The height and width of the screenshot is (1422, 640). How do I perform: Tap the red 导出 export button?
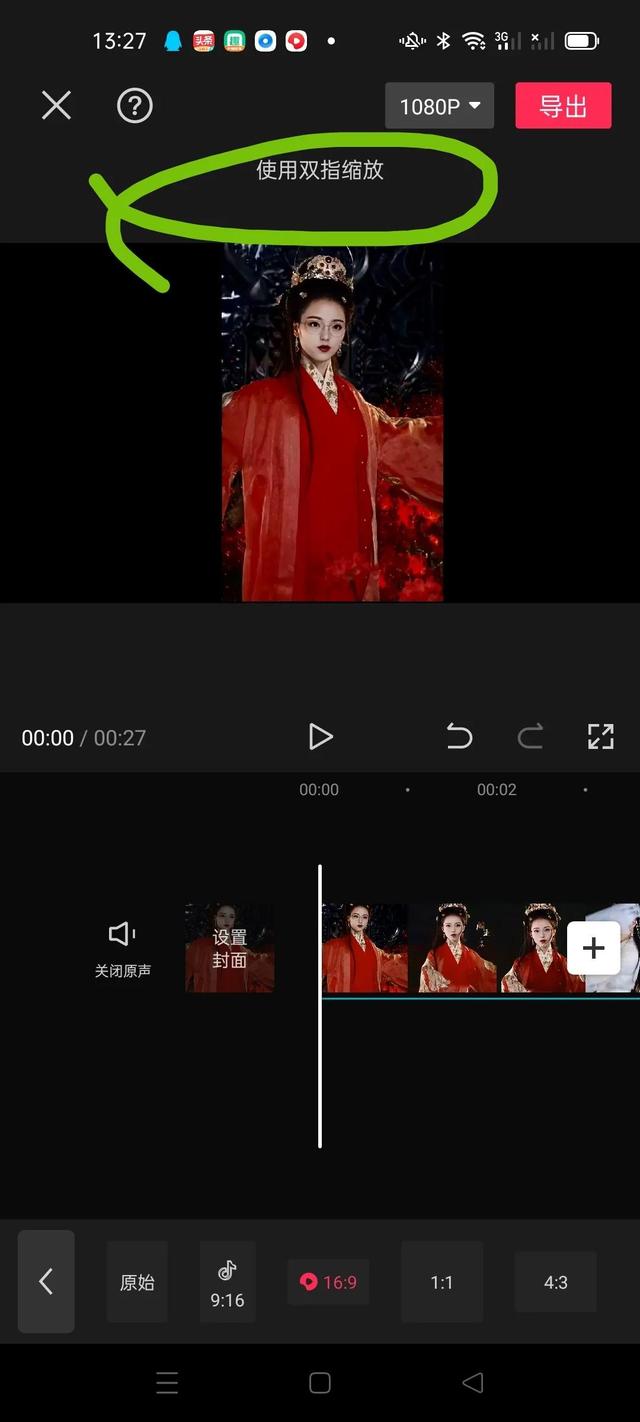click(563, 106)
